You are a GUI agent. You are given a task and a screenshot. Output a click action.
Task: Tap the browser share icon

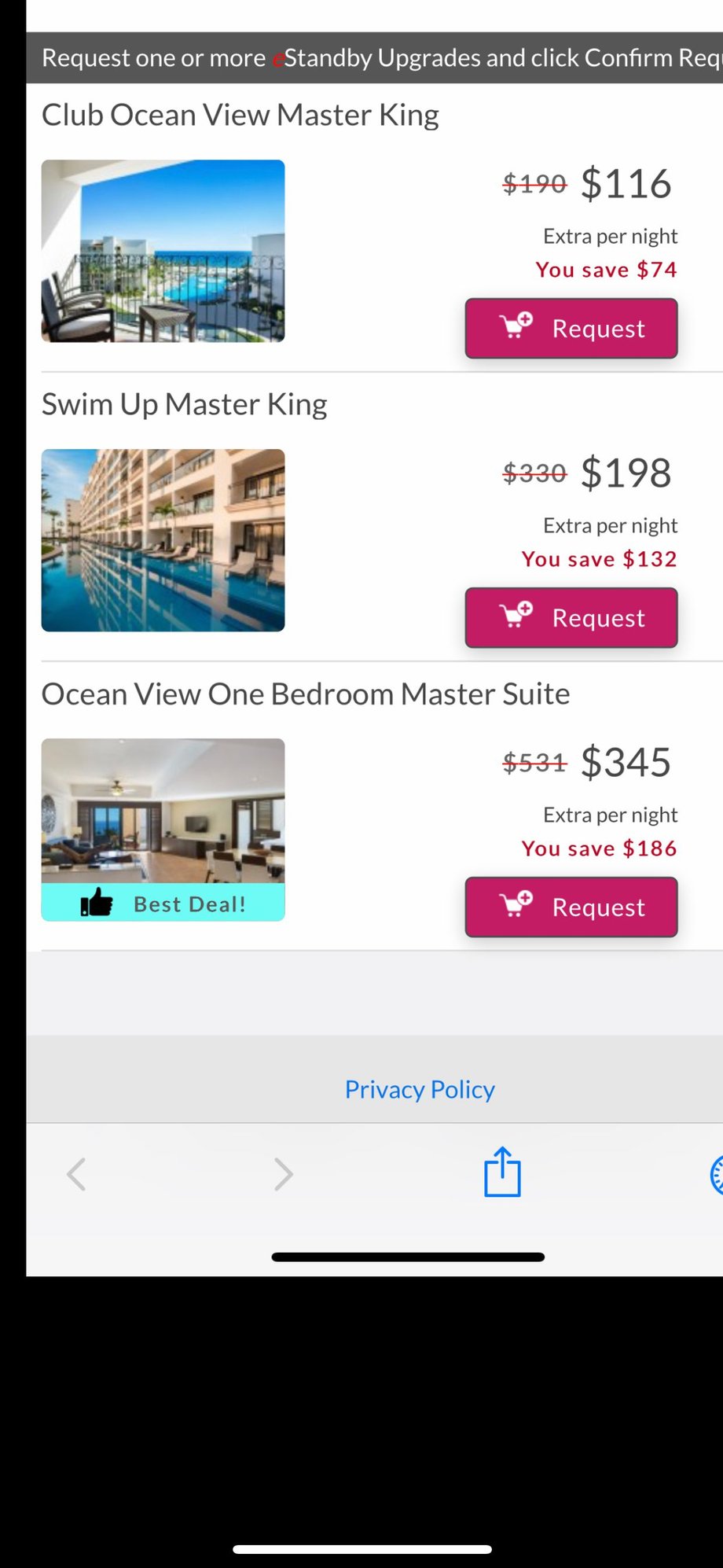click(502, 1172)
